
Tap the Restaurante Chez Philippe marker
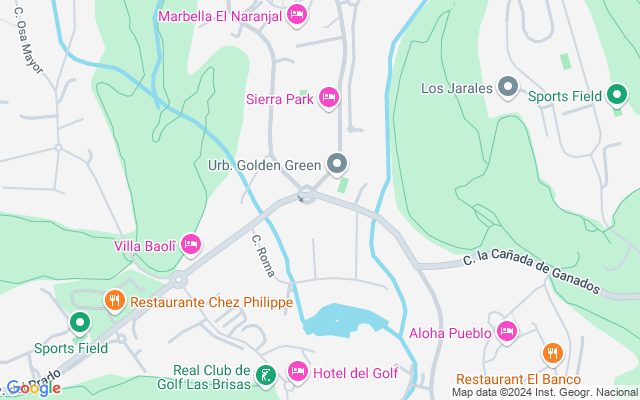pos(115,301)
